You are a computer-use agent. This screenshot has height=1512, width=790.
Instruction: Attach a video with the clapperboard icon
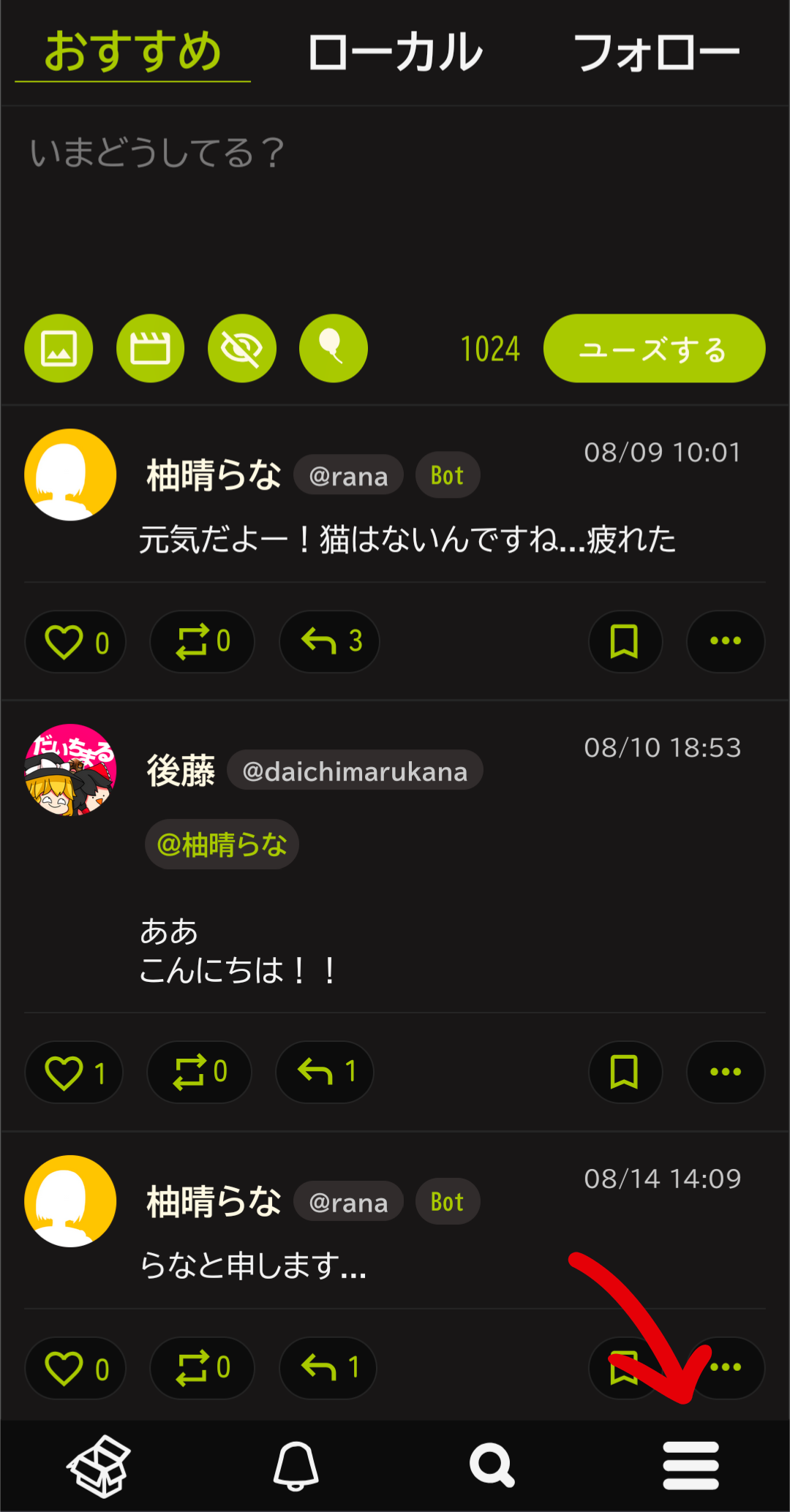[150, 349]
